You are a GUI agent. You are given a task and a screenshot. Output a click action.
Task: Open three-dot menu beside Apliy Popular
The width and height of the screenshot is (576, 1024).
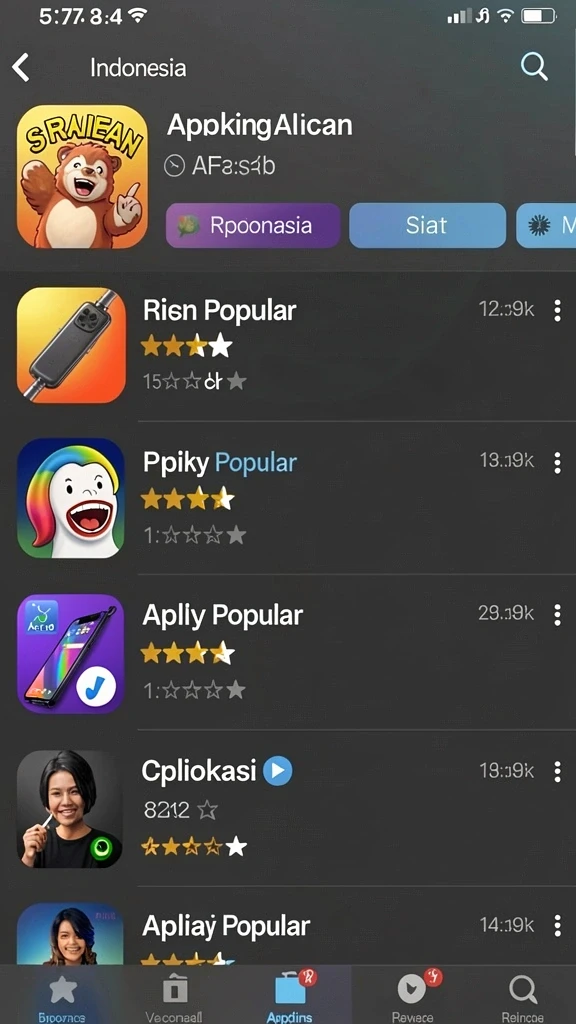557,615
